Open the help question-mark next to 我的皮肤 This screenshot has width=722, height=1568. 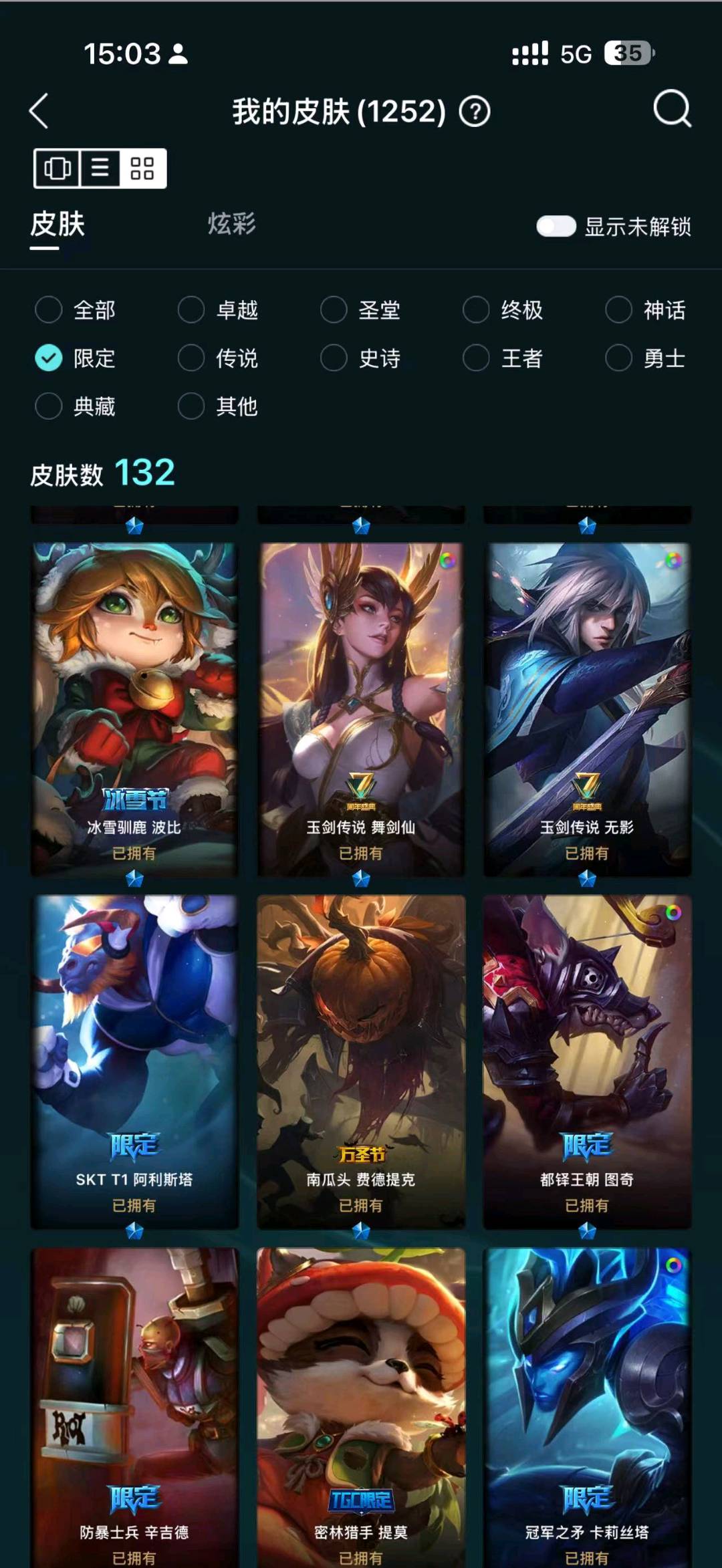click(x=475, y=112)
